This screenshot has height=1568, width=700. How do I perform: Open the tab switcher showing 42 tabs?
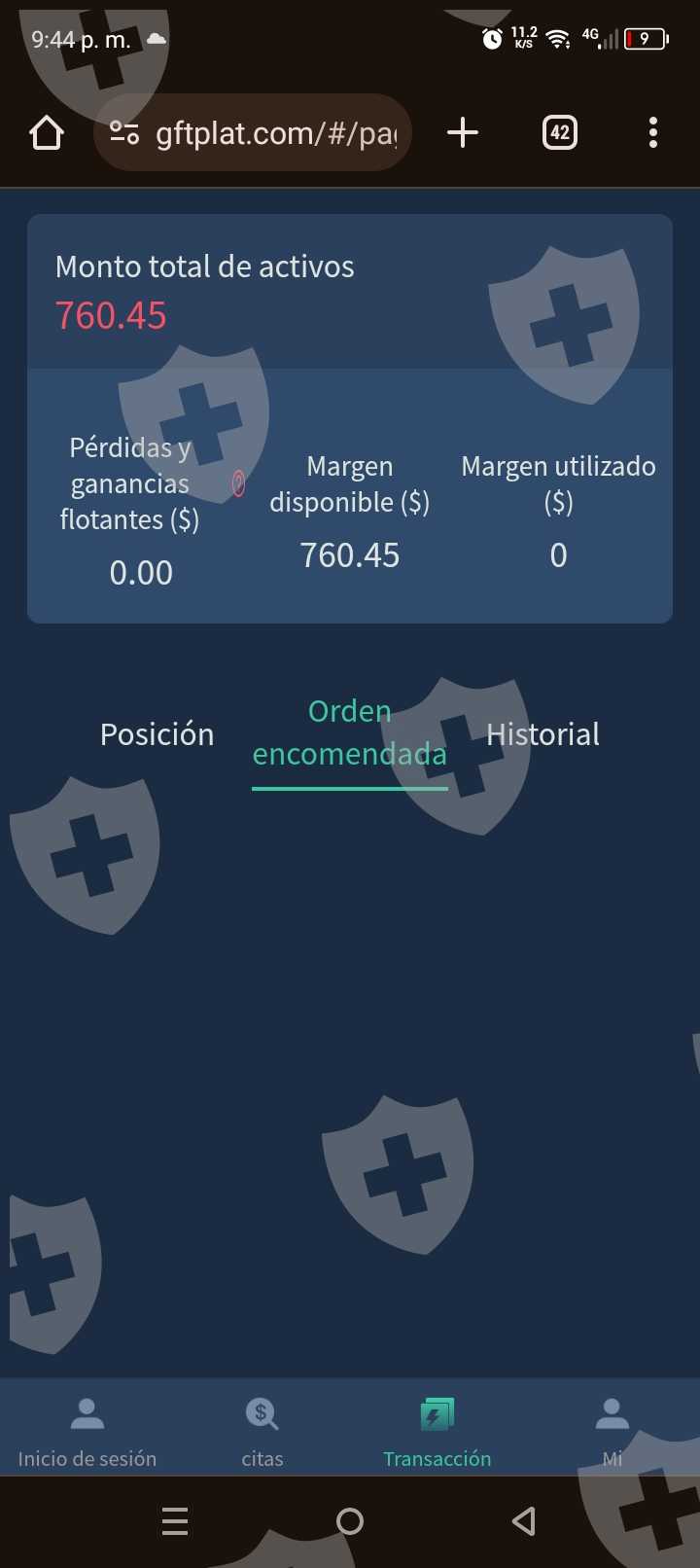click(559, 132)
